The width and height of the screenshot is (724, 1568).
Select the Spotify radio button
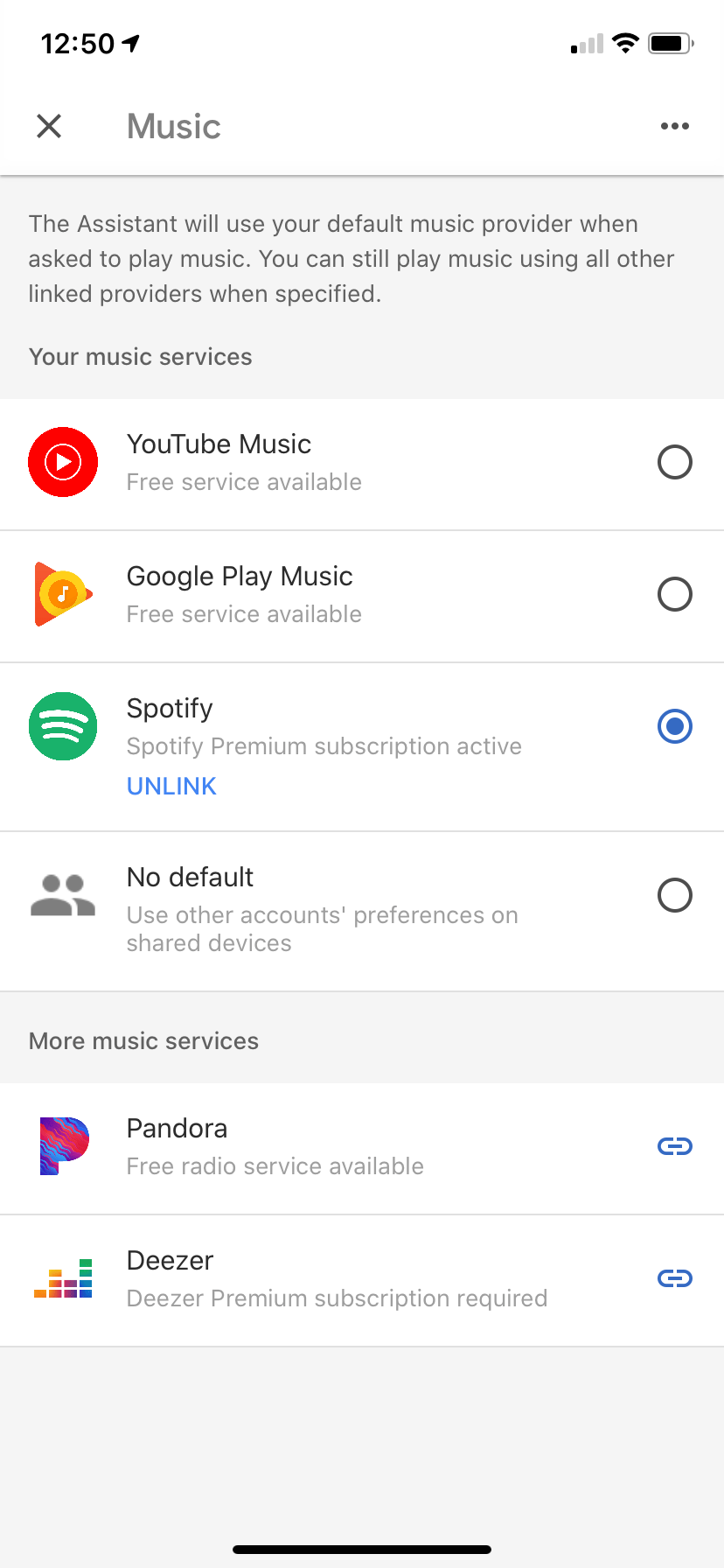click(675, 726)
